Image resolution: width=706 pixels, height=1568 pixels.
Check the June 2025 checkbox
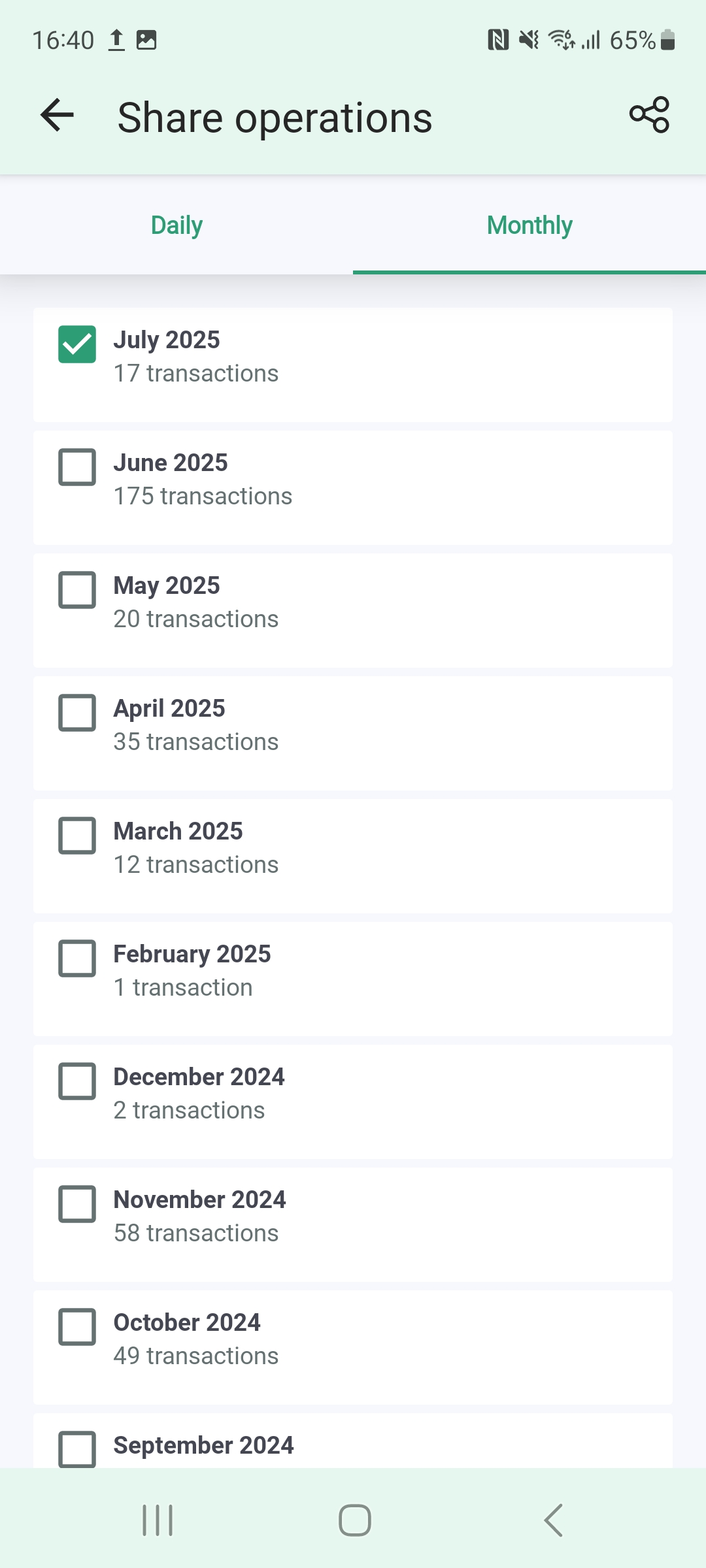point(77,467)
